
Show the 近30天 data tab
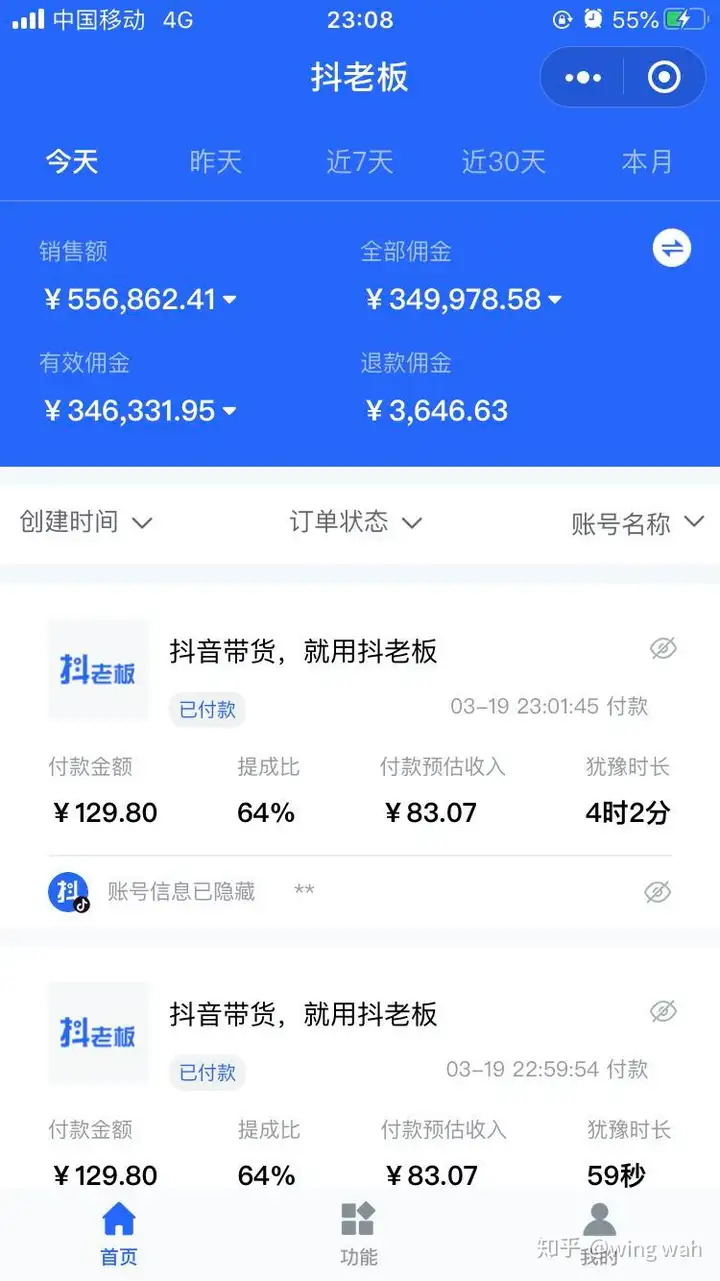pos(503,162)
